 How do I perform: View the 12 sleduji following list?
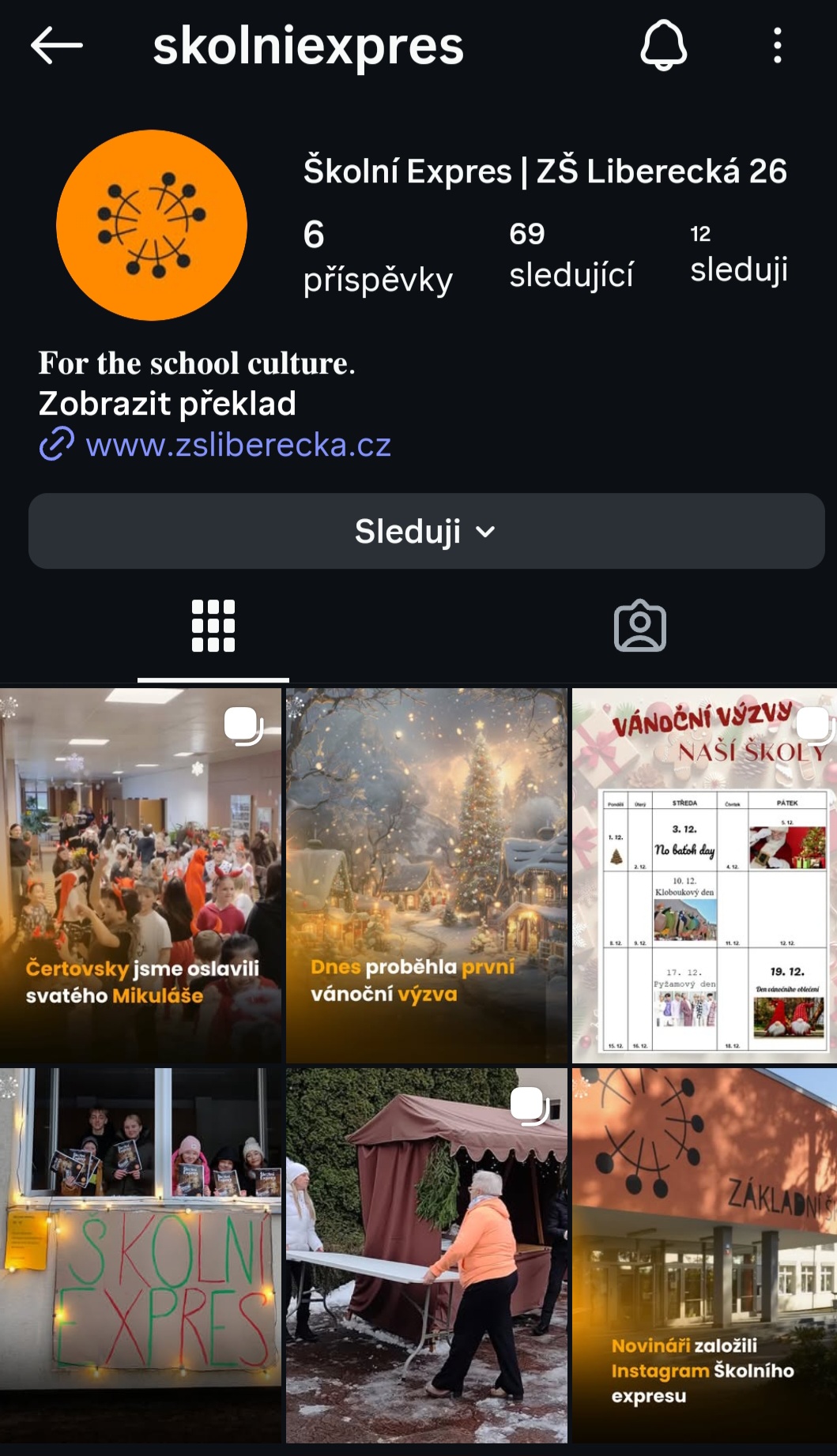coord(738,255)
